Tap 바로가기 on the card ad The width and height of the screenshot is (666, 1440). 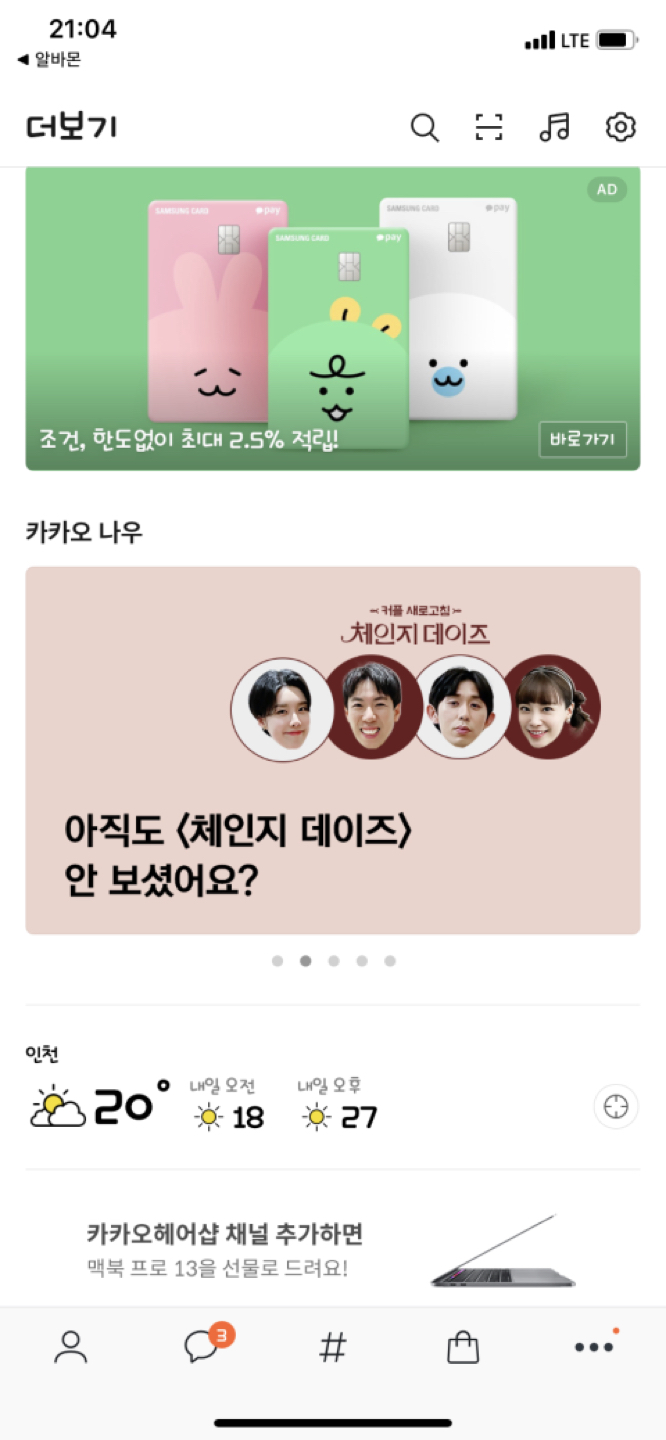click(583, 439)
